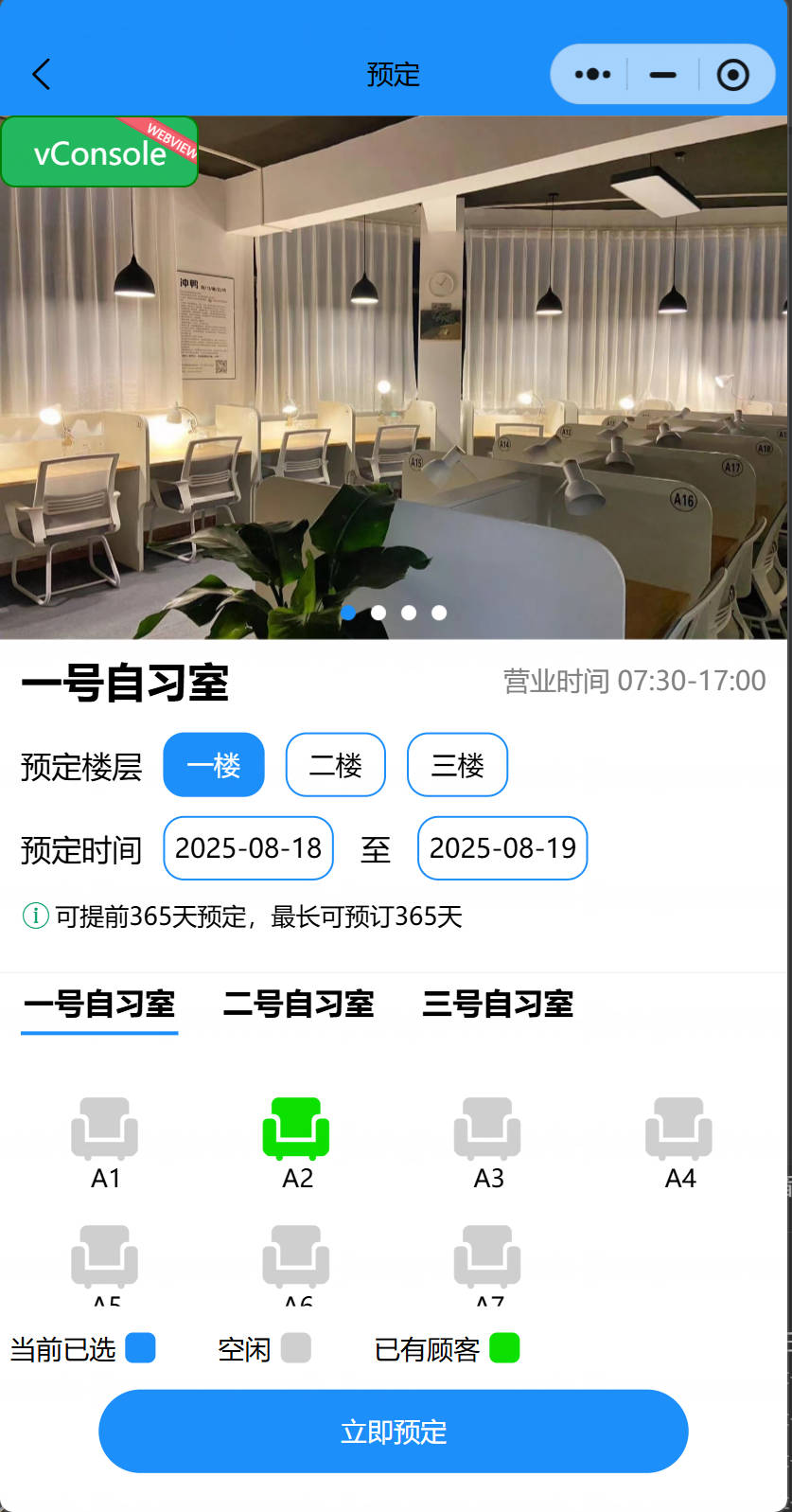
Task: Change the end date 2025-08-19
Action: [x=502, y=848]
